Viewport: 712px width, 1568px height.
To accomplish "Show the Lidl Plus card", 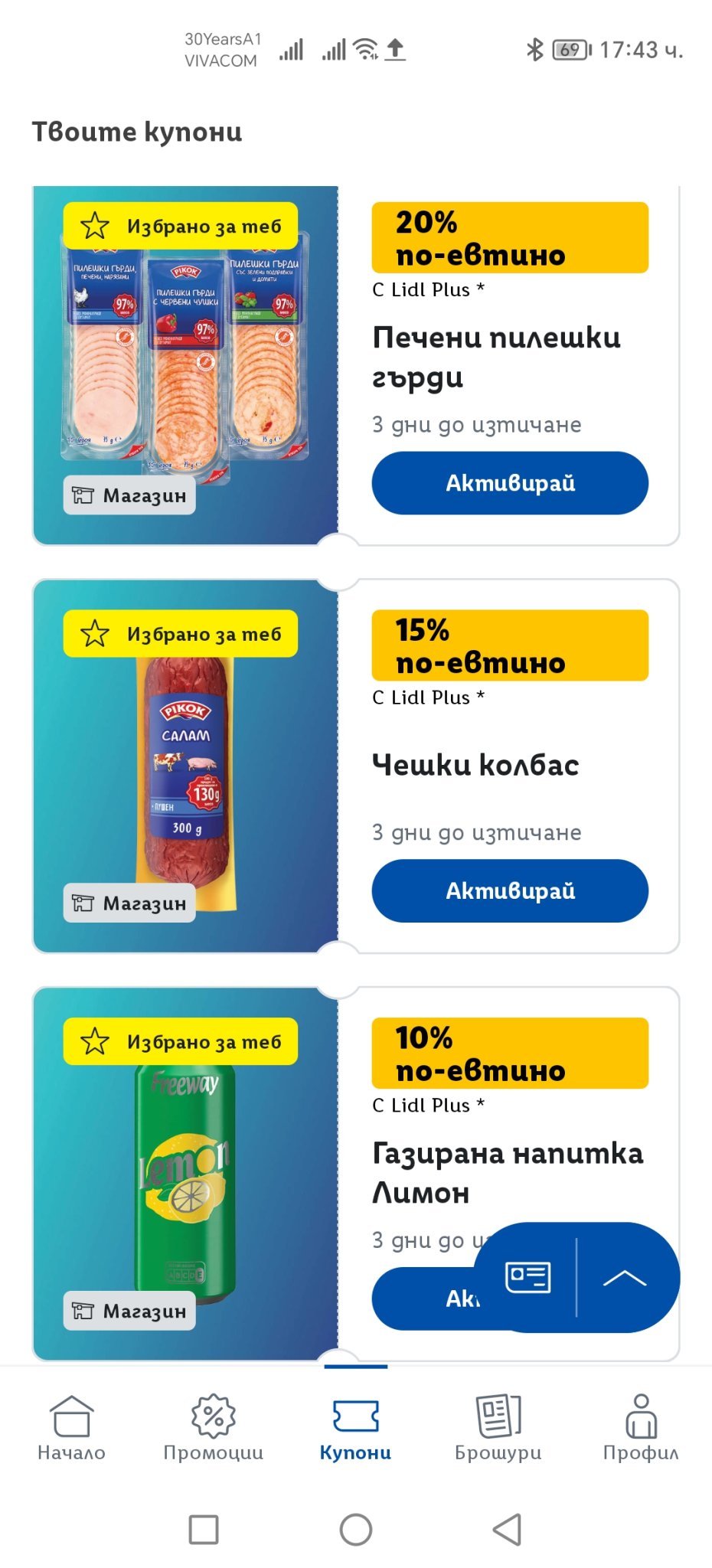I will (527, 1277).
